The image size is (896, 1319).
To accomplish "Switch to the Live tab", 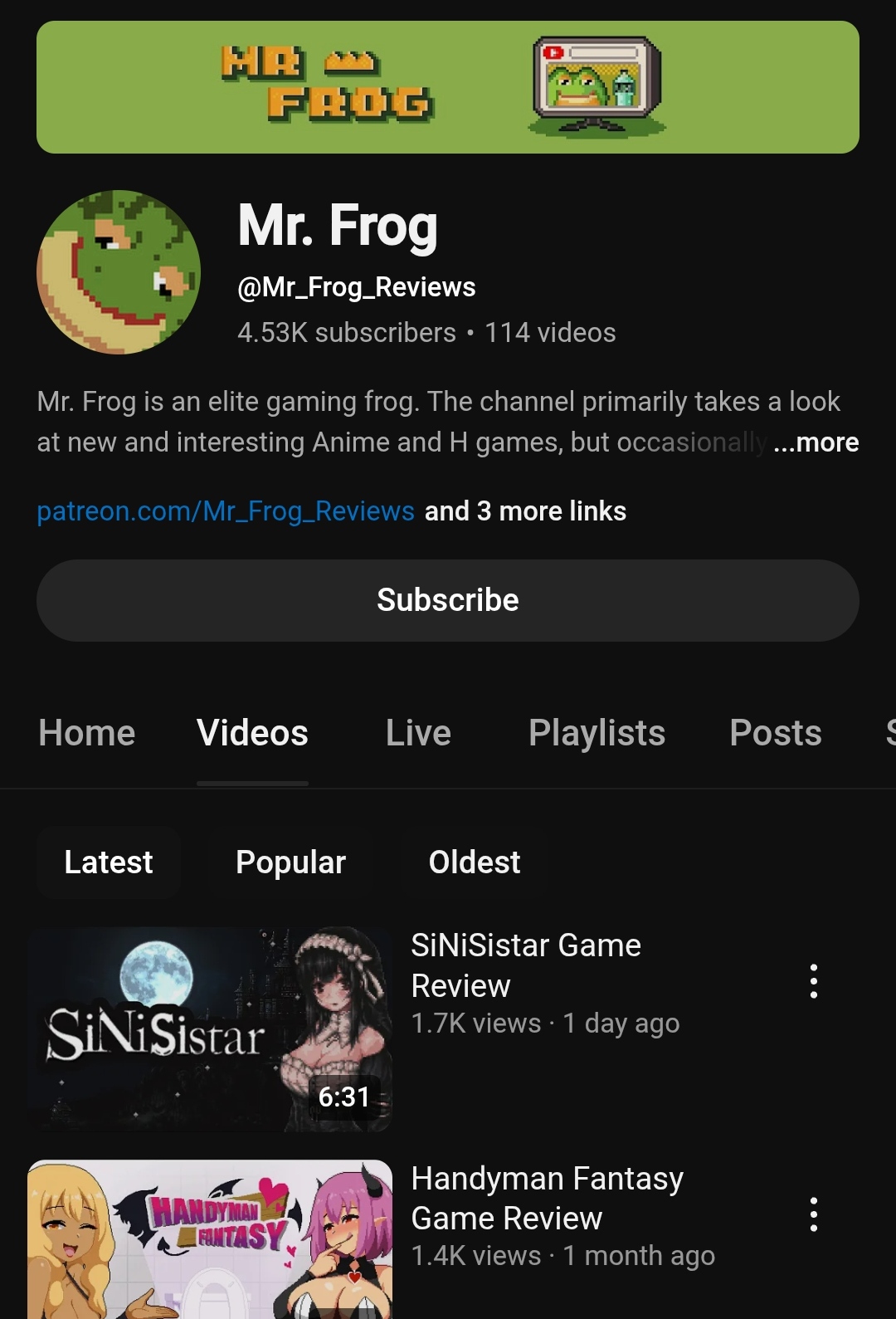I will 418,733.
